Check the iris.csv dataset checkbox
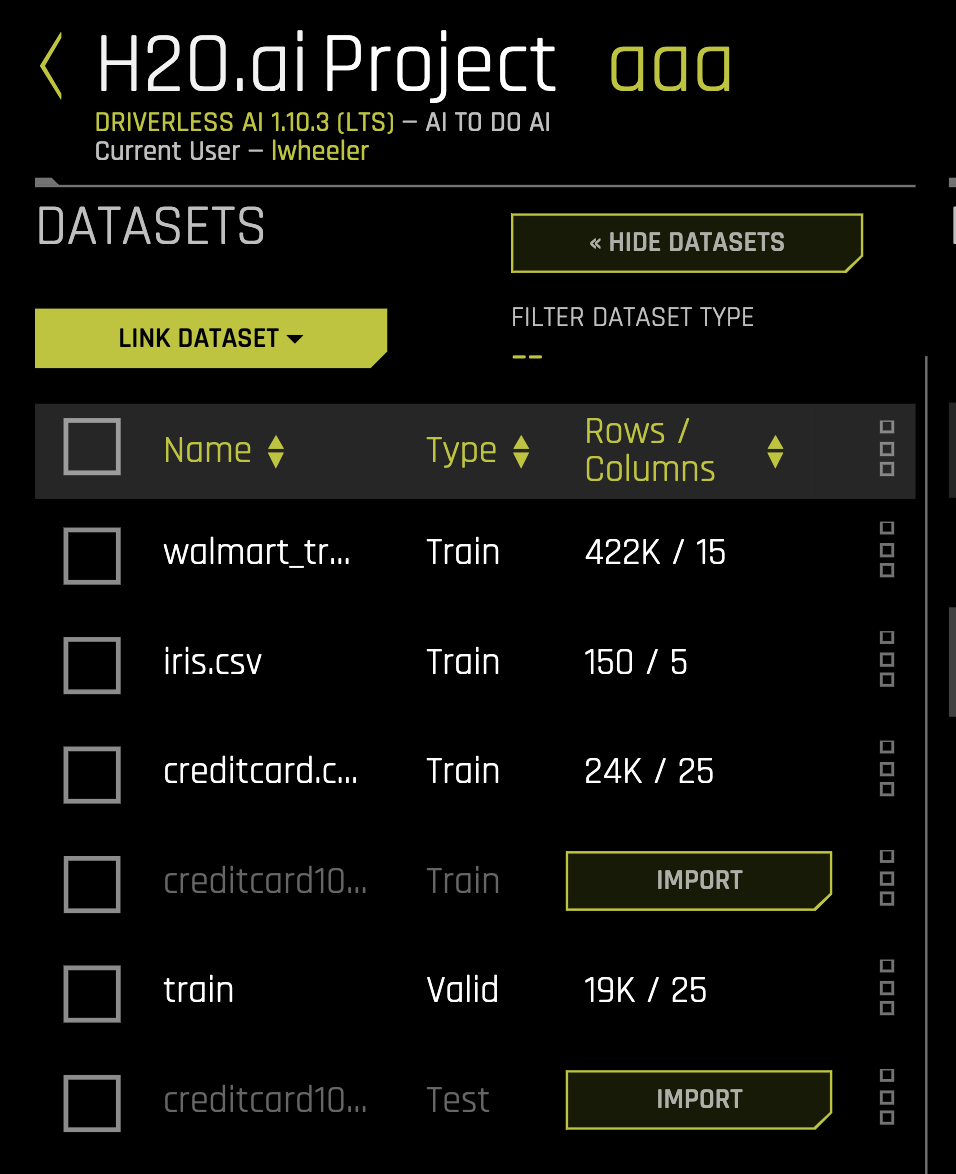The image size is (956, 1174). [92, 666]
